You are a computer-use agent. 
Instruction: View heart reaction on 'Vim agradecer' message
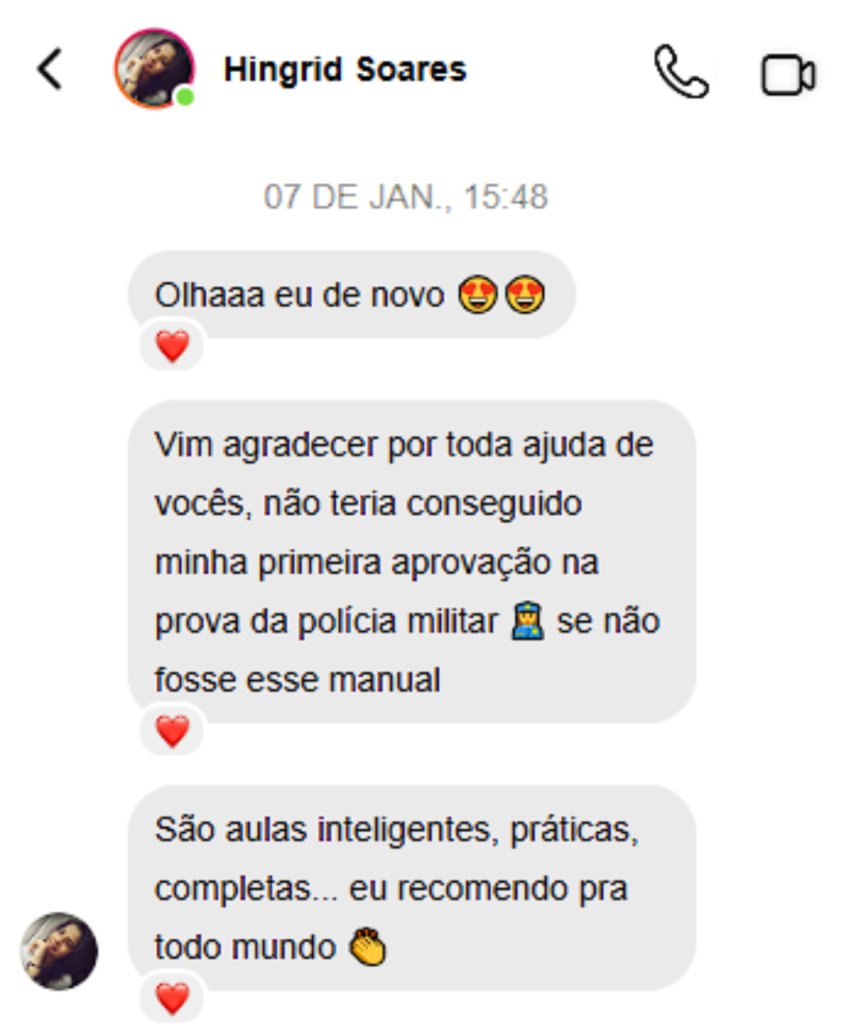coord(172,732)
